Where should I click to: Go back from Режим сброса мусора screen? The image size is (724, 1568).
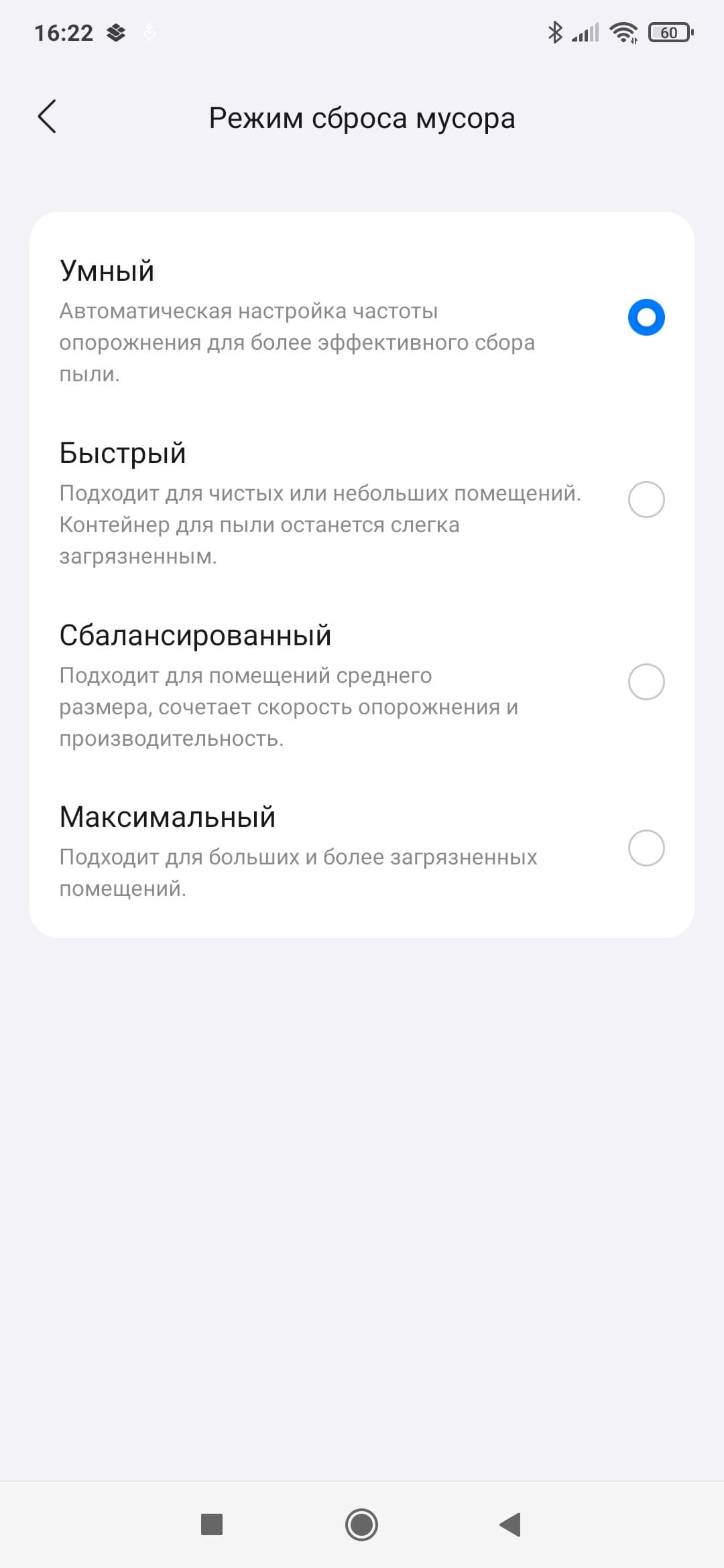[x=47, y=117]
